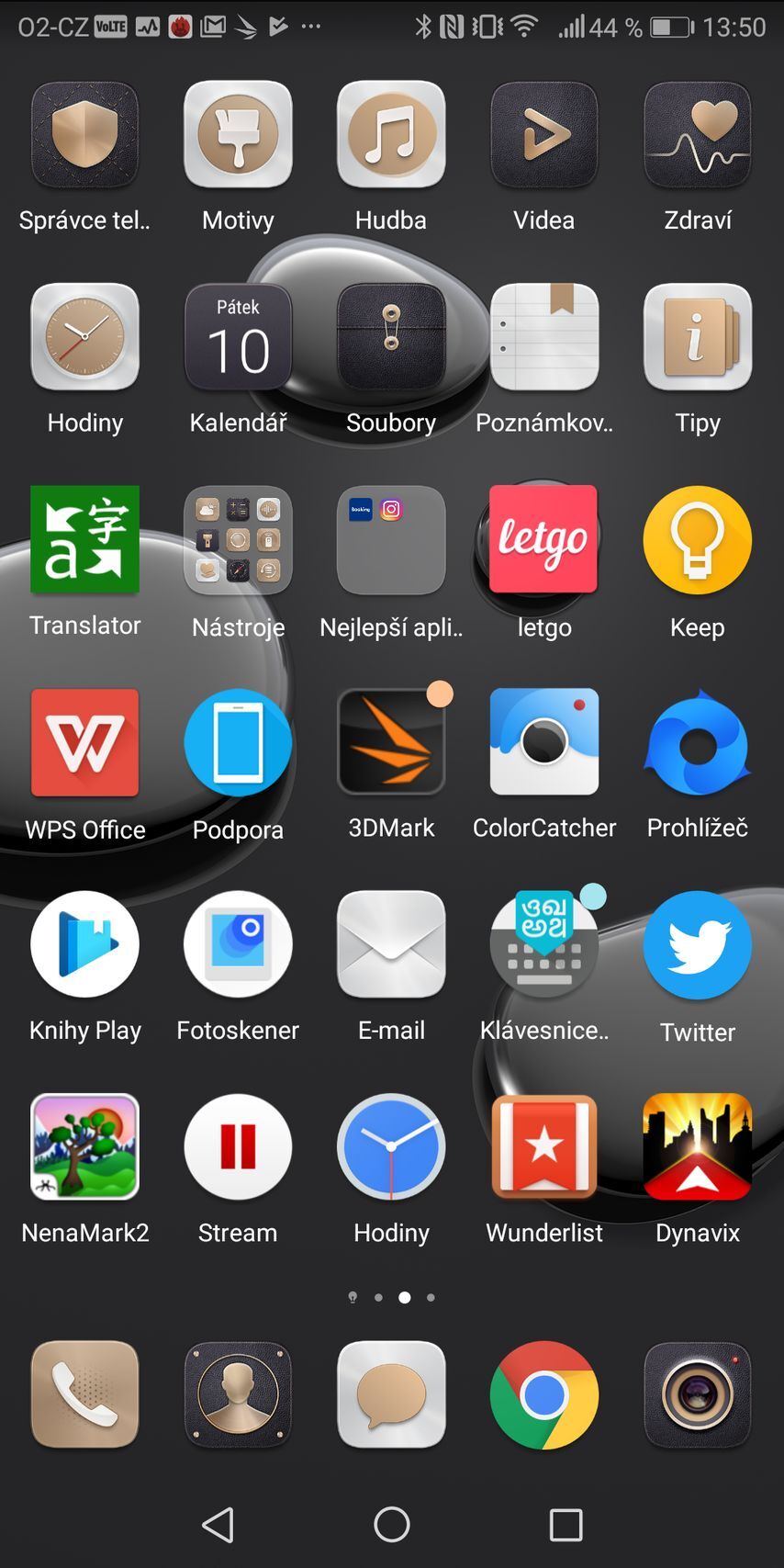Open Google Keep notes
The image size is (784, 1568).
pos(698,540)
